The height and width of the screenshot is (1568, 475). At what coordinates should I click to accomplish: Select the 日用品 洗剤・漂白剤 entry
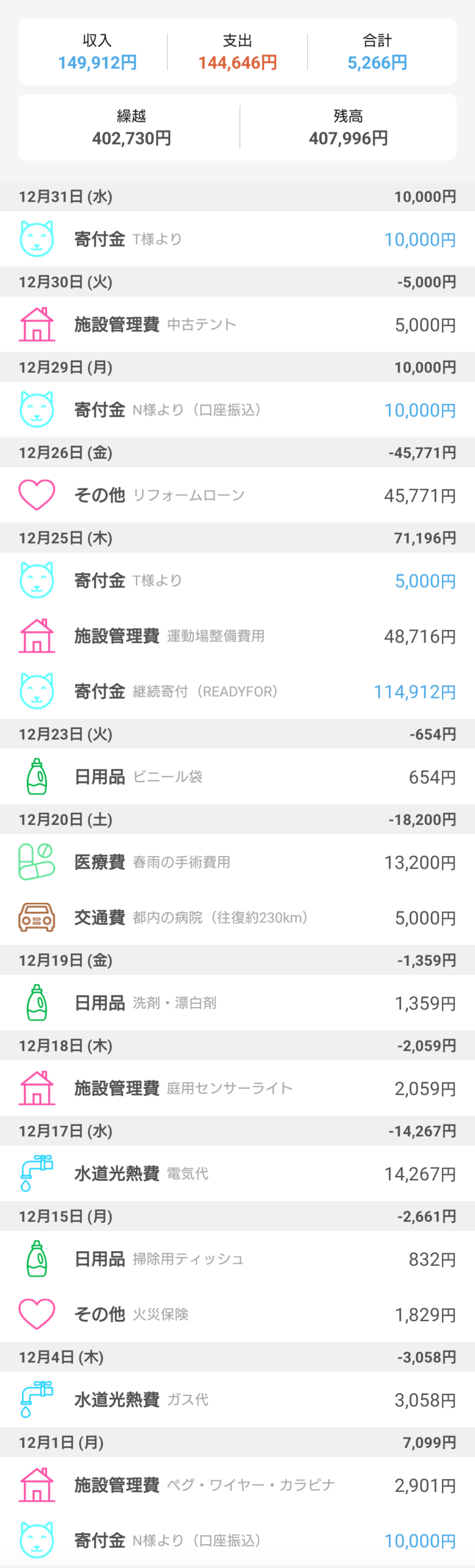click(238, 1003)
